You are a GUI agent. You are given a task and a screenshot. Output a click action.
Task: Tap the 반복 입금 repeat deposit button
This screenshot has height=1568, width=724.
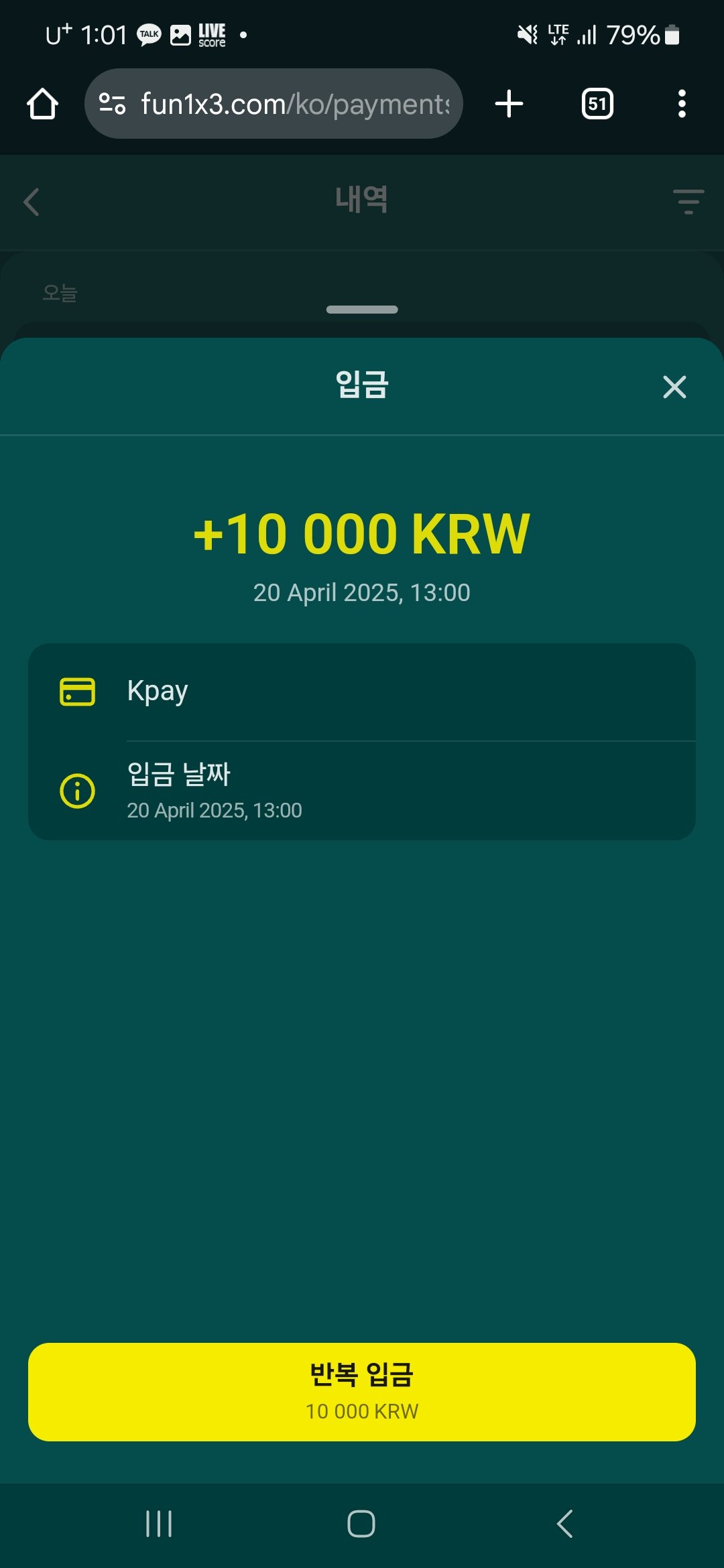(x=362, y=1392)
